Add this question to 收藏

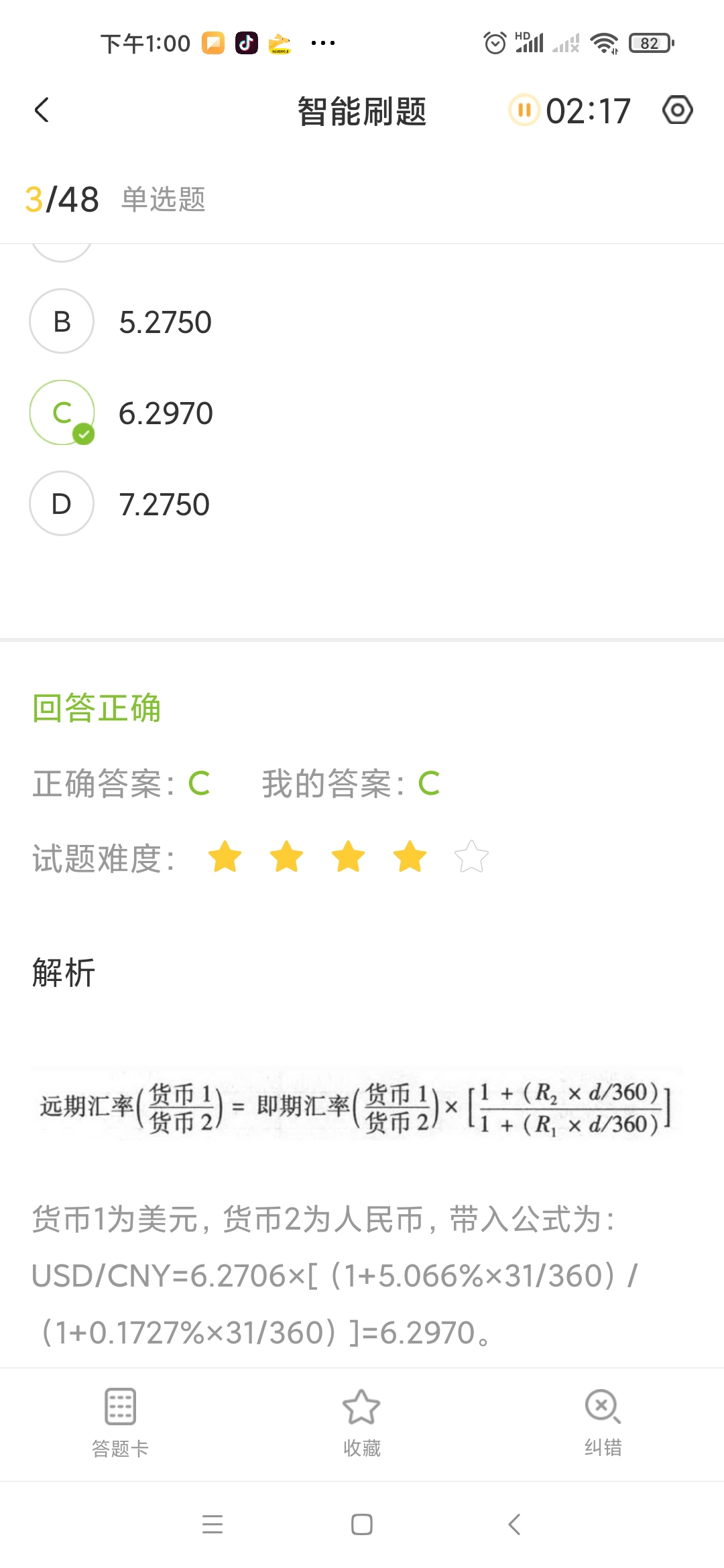pyautogui.click(x=362, y=1418)
